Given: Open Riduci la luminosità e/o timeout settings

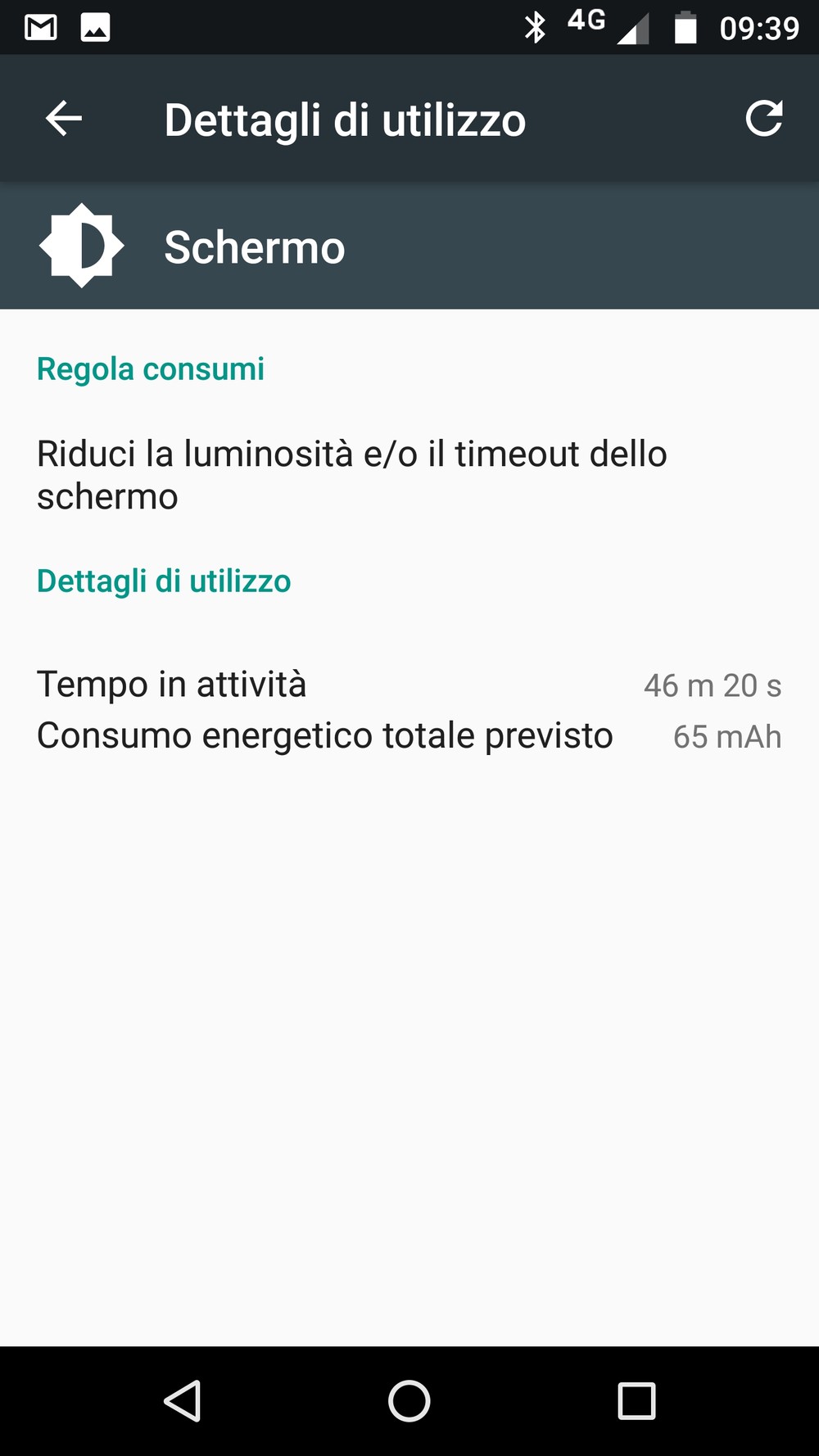Looking at the screenshot, I should tap(352, 475).
